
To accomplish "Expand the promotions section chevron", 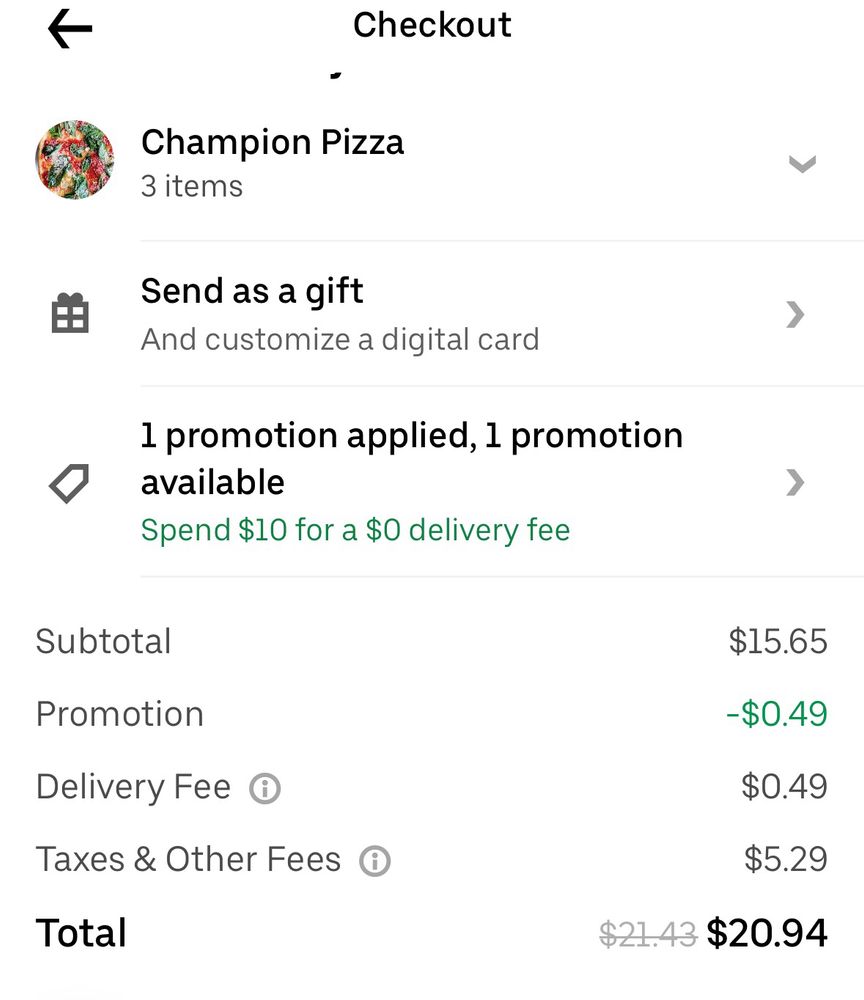I will tap(795, 482).
